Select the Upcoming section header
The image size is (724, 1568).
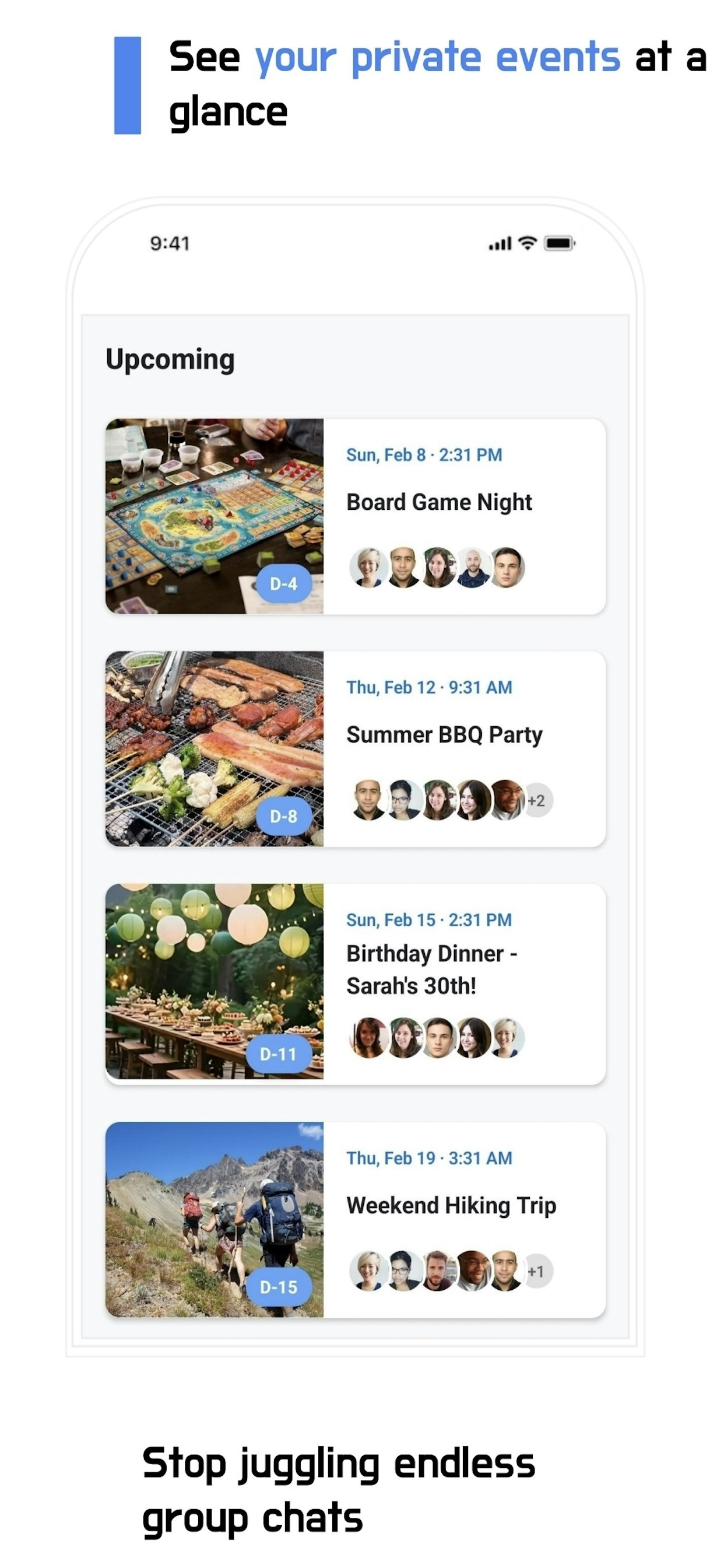pos(171,358)
